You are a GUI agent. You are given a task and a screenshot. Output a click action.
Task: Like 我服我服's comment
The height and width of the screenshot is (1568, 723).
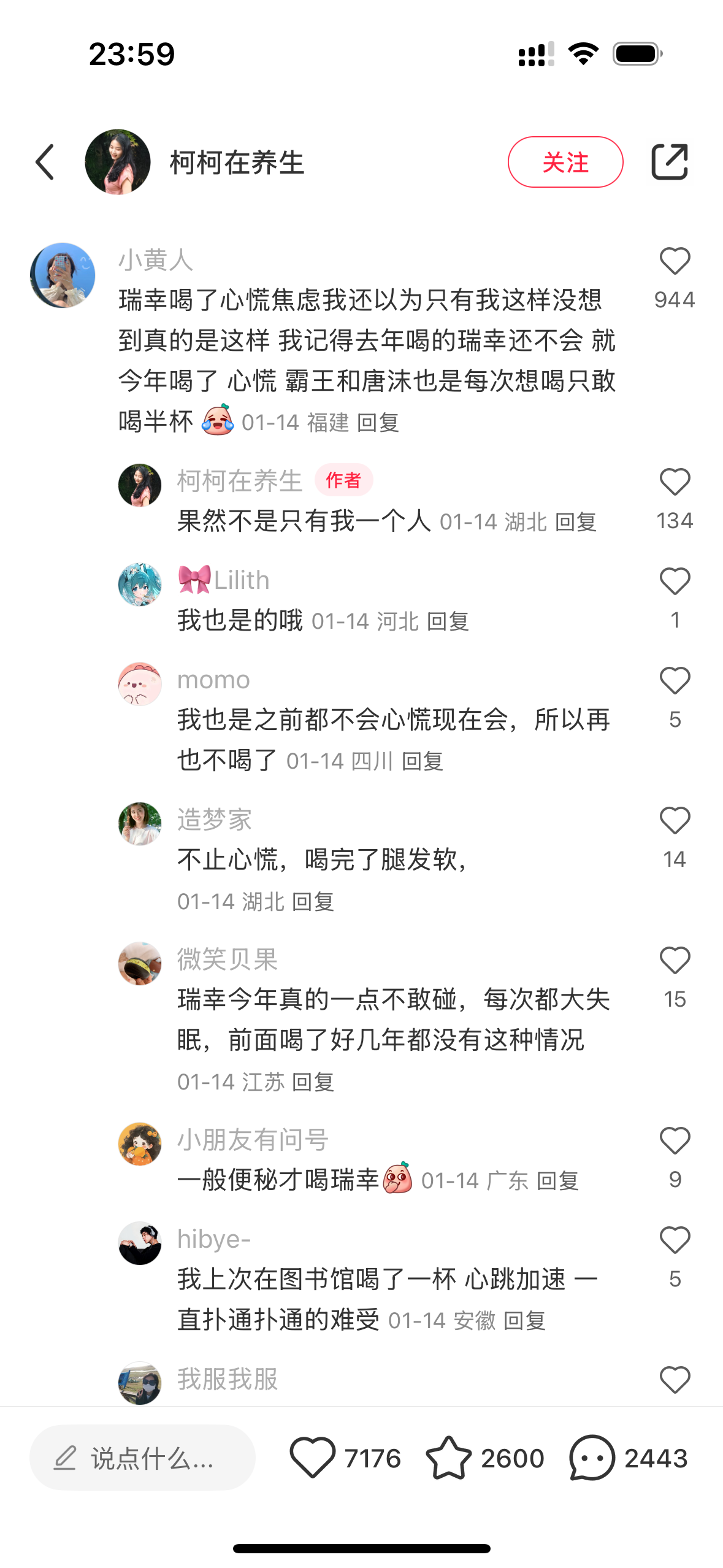[x=675, y=1380]
